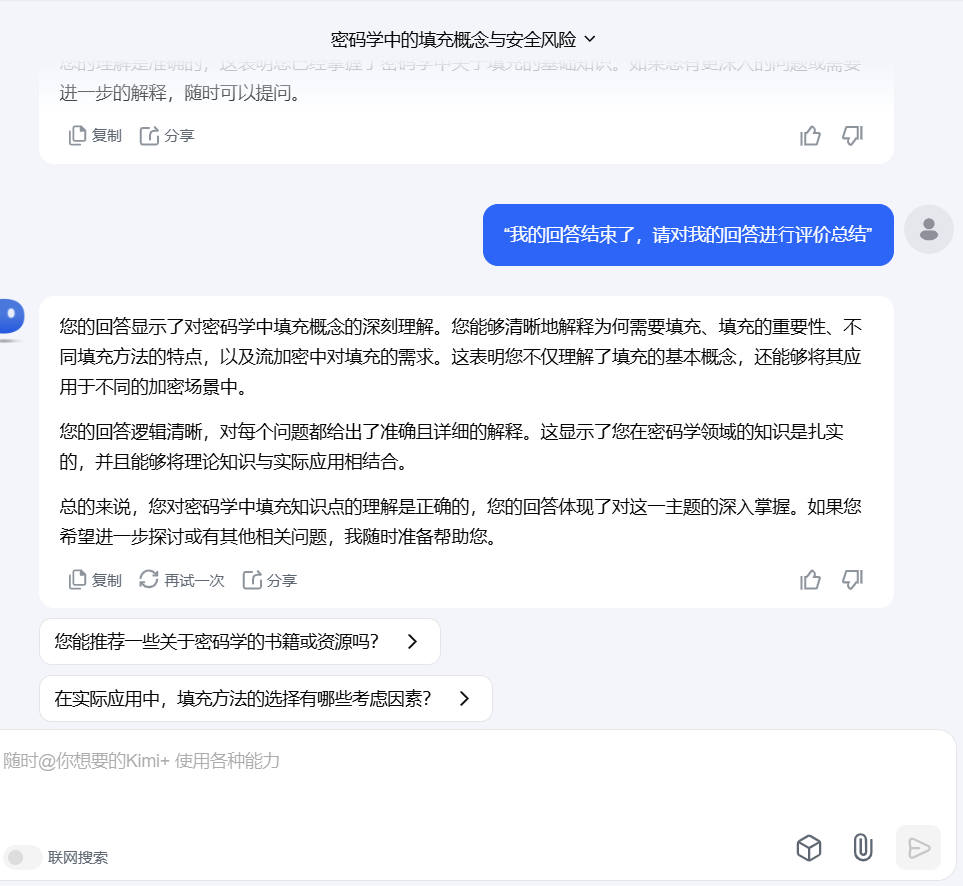The height and width of the screenshot is (886, 963).
Task: Like the upper assistant reply
Action: pos(810,136)
